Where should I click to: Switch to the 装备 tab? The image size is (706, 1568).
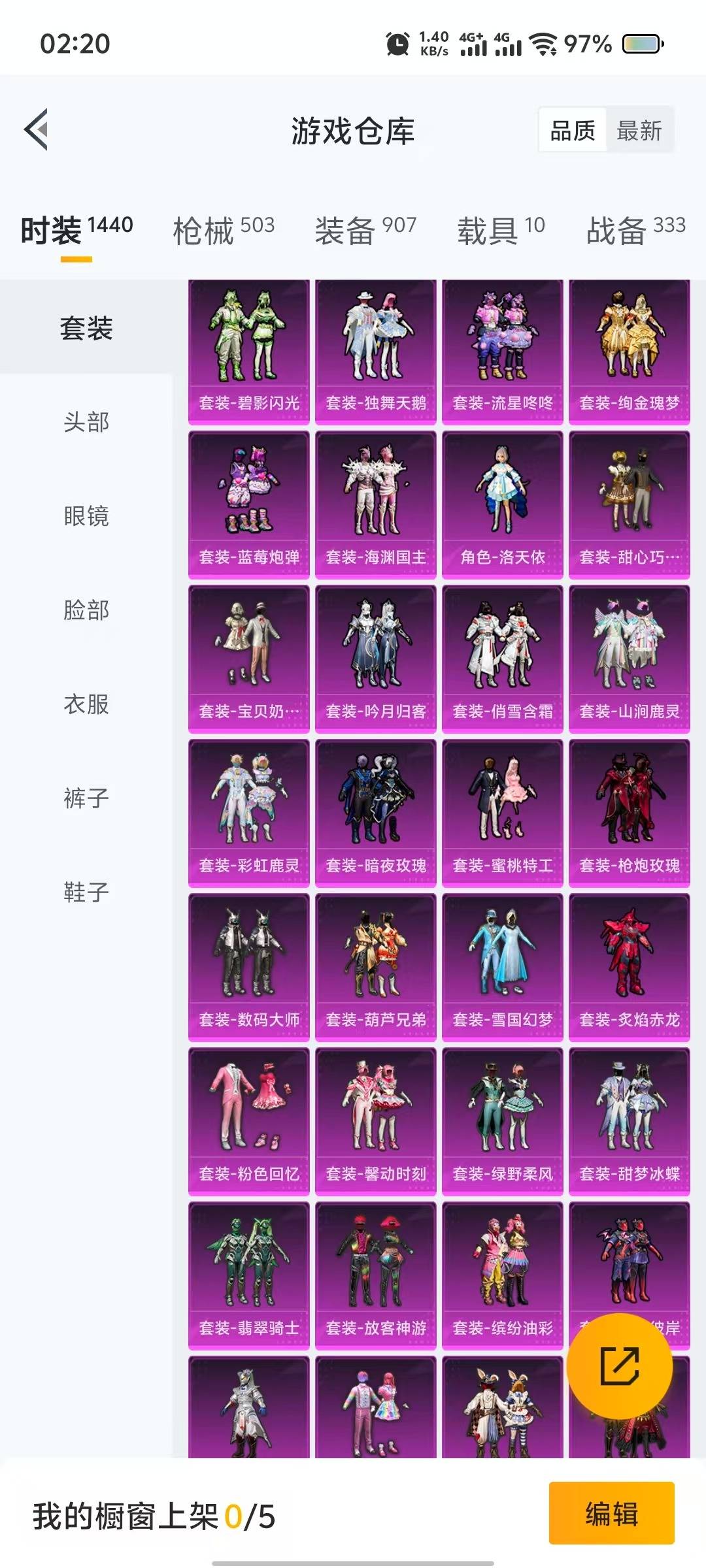click(x=365, y=231)
